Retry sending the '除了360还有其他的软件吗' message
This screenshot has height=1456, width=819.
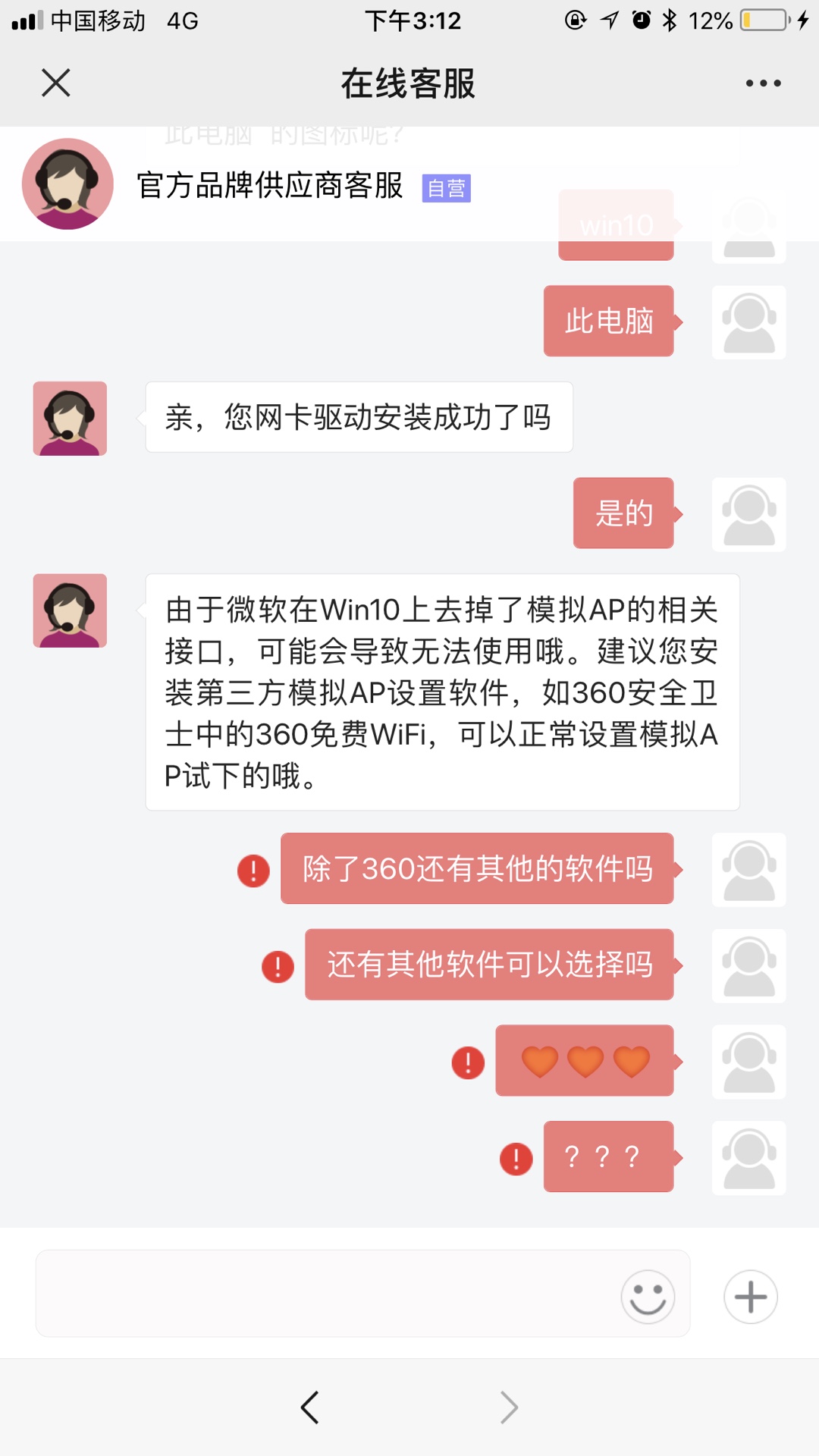(253, 871)
